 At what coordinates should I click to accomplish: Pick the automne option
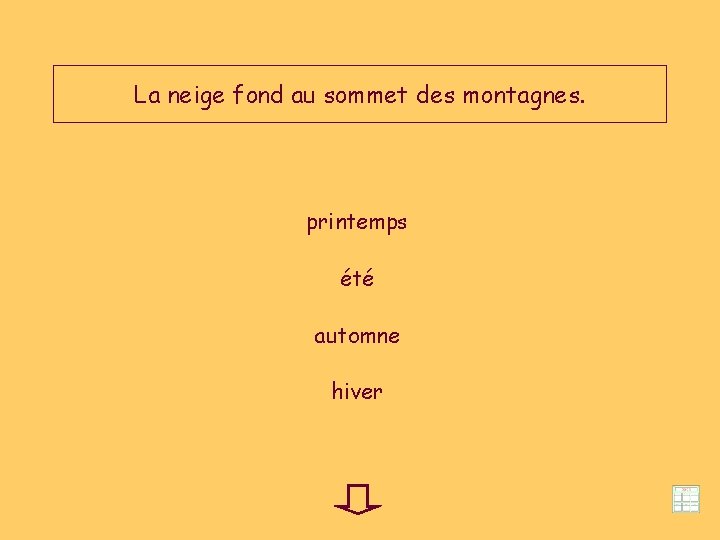[357, 336]
